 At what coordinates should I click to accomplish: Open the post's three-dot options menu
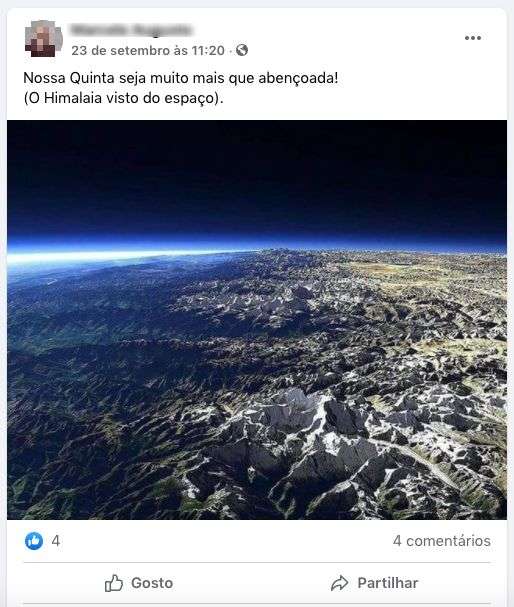(473, 38)
